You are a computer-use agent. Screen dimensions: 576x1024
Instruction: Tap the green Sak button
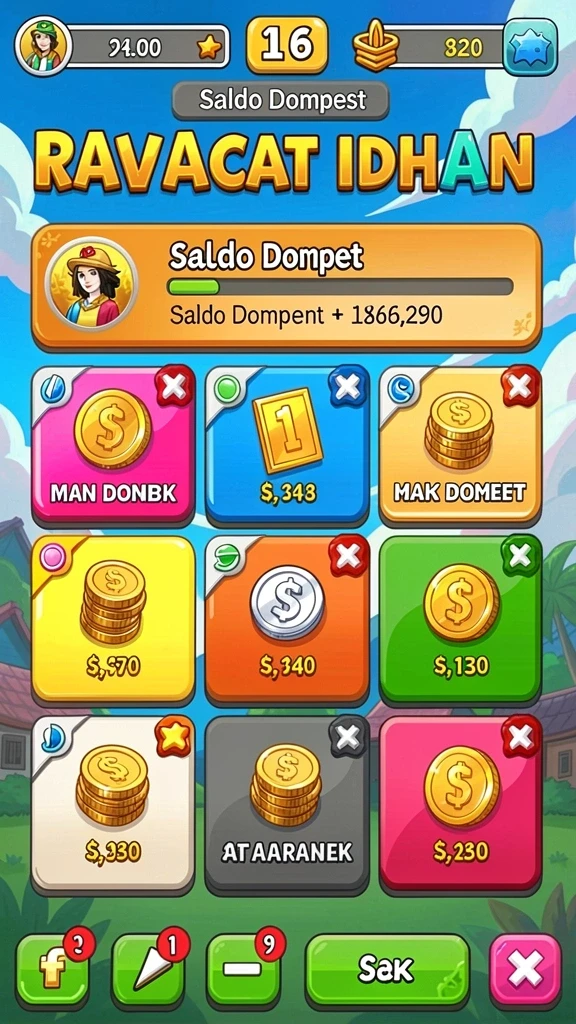click(387, 970)
